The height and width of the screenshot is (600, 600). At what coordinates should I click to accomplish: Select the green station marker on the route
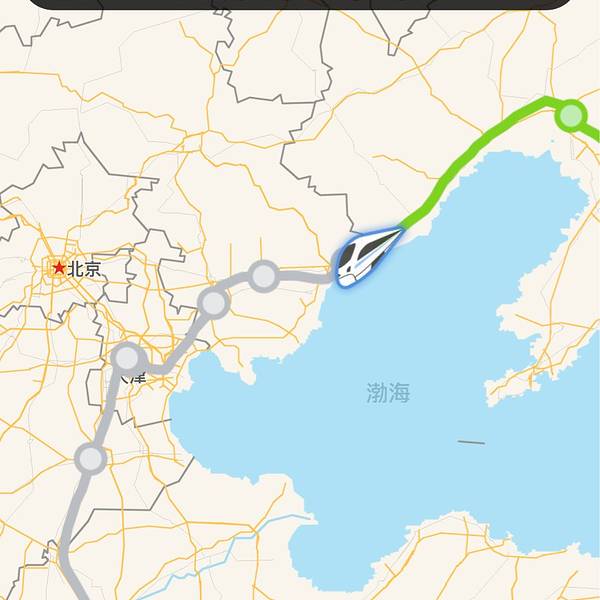[570, 115]
